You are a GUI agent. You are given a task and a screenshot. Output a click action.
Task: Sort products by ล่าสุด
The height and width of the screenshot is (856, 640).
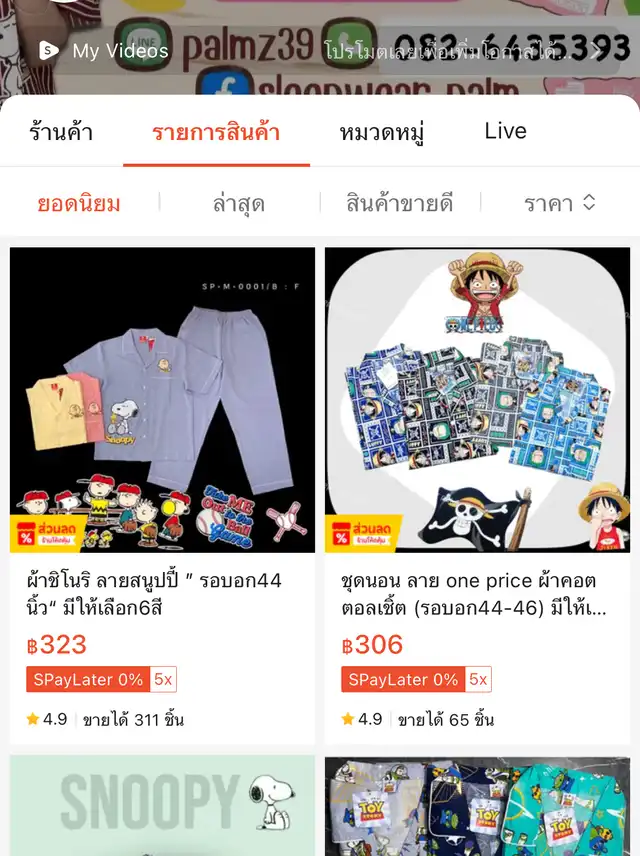tap(239, 203)
